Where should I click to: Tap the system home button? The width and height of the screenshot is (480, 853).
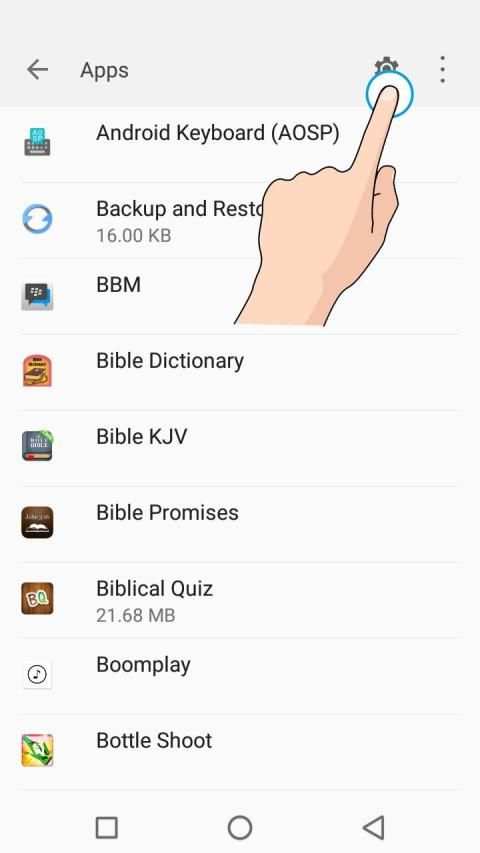pyautogui.click(x=239, y=827)
